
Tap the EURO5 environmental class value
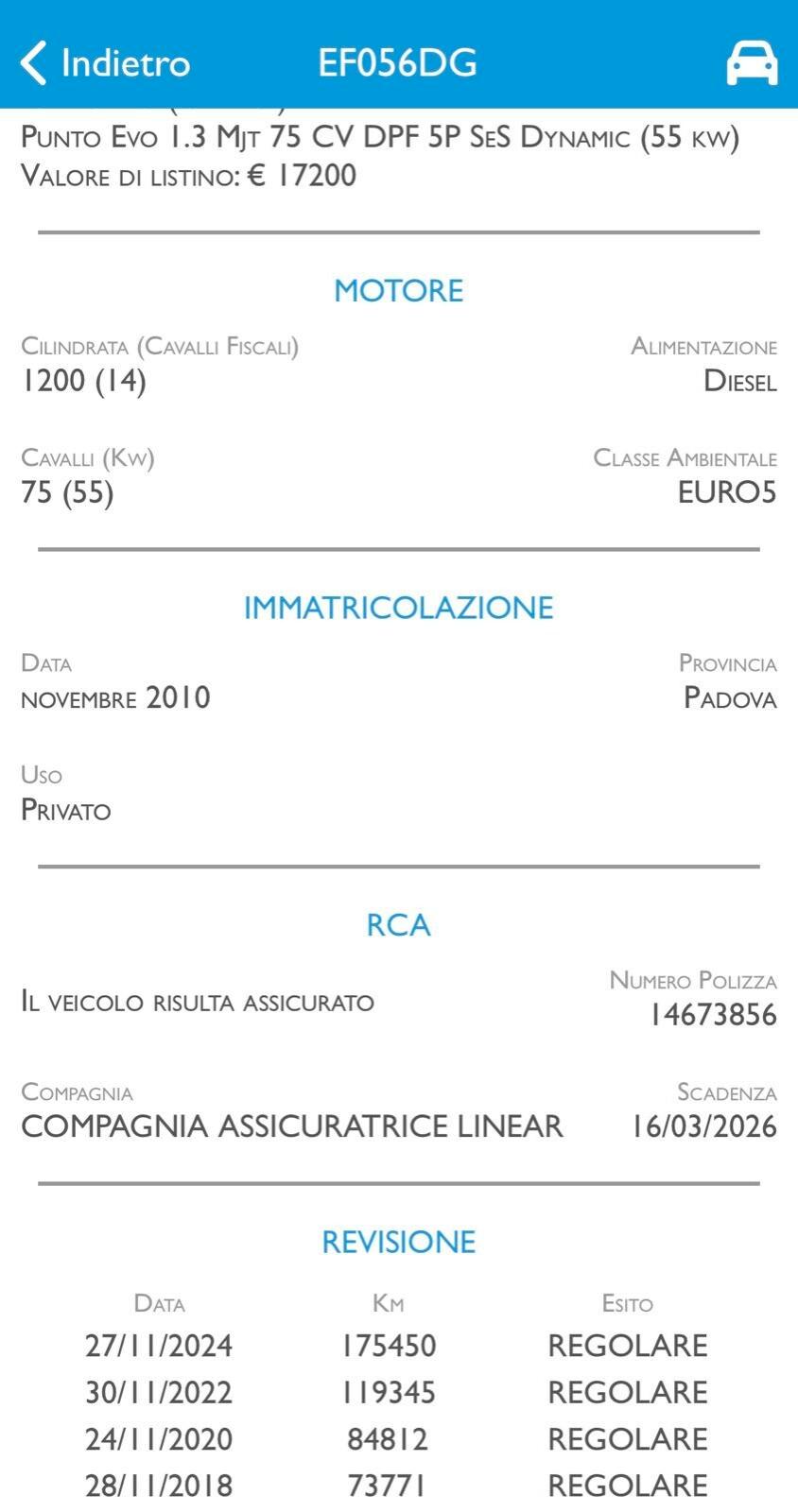pyautogui.click(x=726, y=491)
